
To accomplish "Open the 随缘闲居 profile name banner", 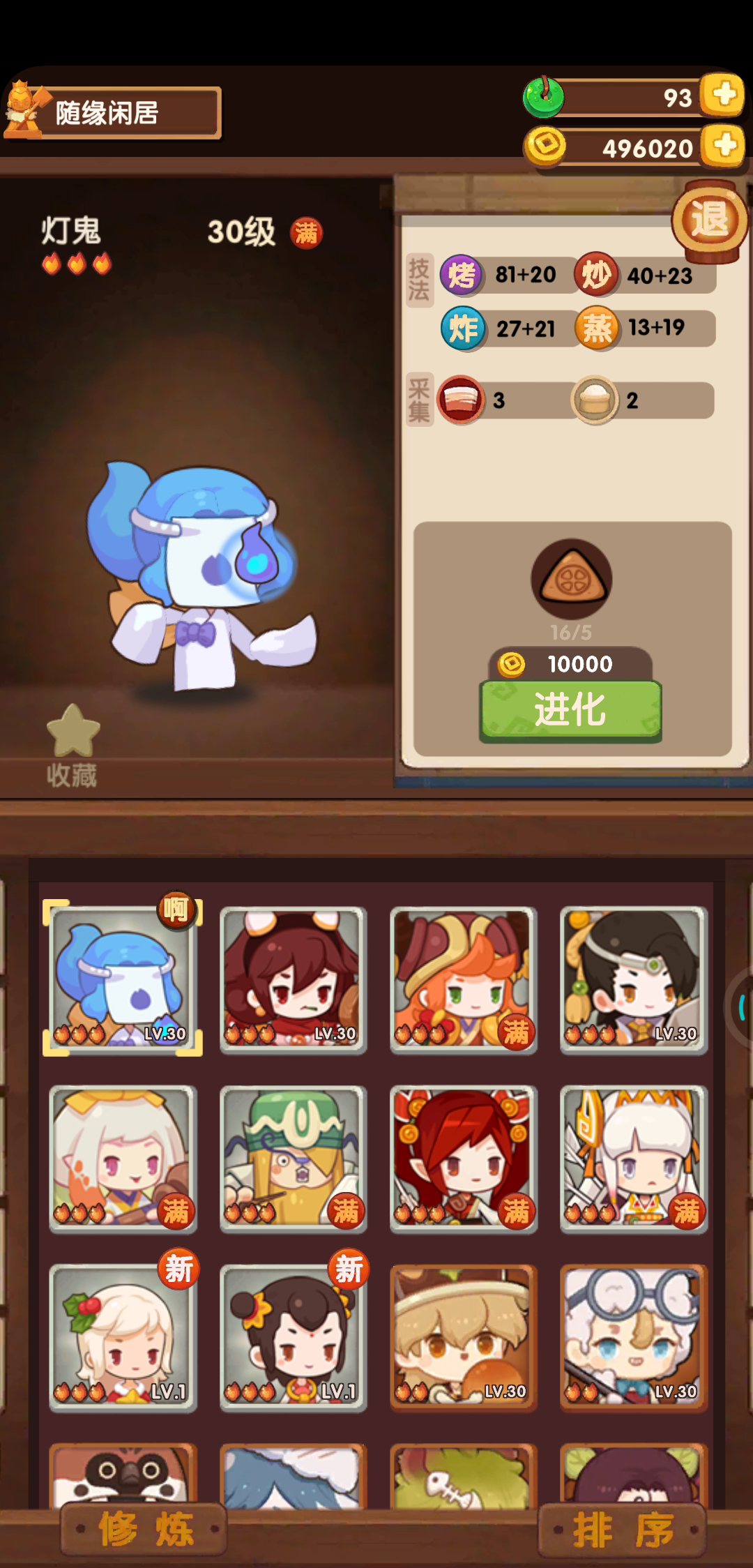I will tap(112, 112).
